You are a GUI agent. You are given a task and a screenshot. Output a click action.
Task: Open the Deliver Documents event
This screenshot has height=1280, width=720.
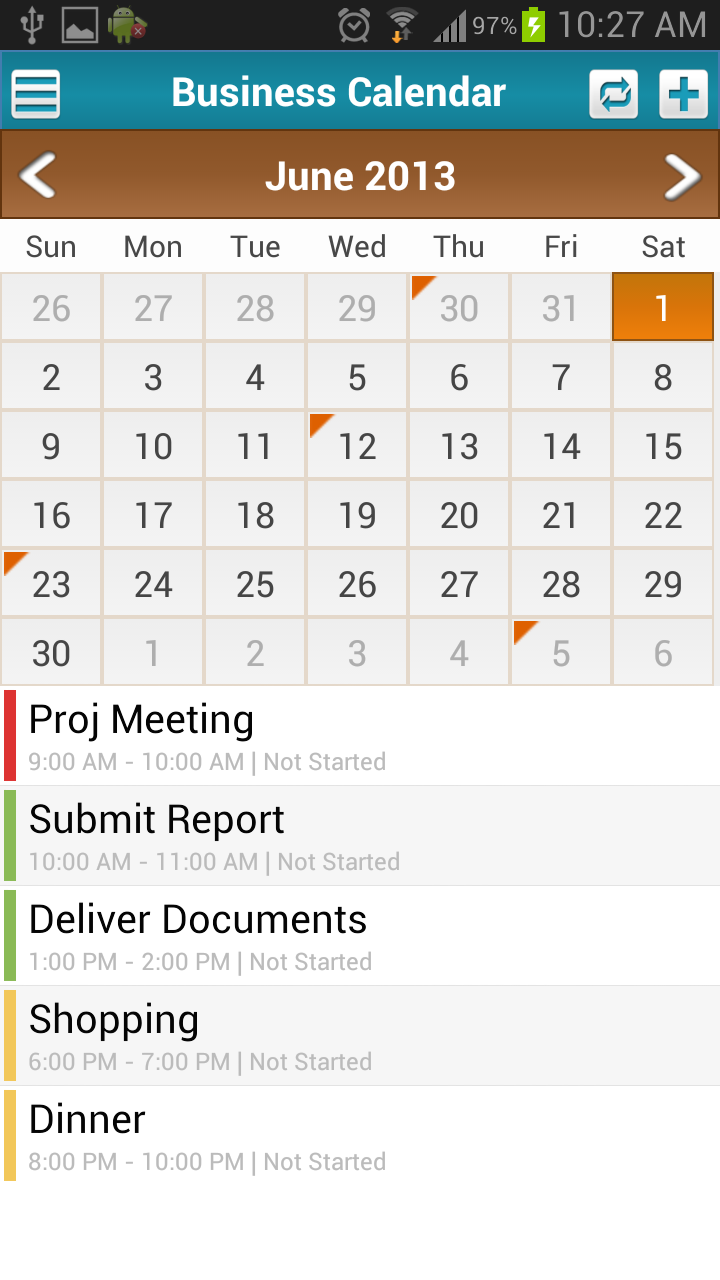(360, 936)
